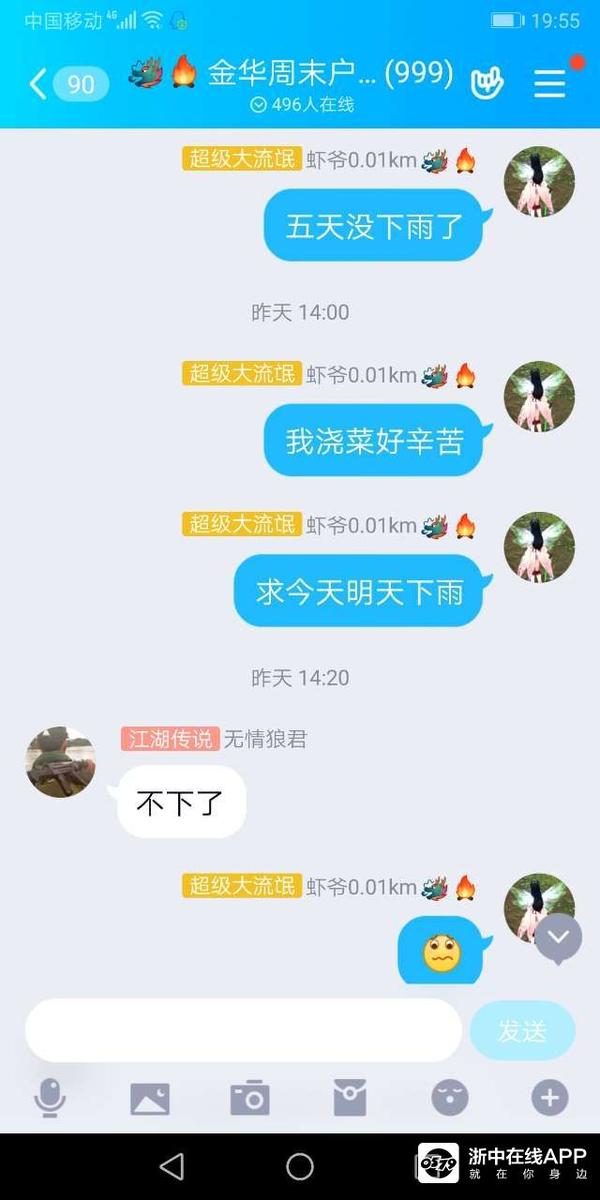This screenshot has width=600, height=1200.
Task: Start voice input with microphone icon
Action: (49, 1098)
